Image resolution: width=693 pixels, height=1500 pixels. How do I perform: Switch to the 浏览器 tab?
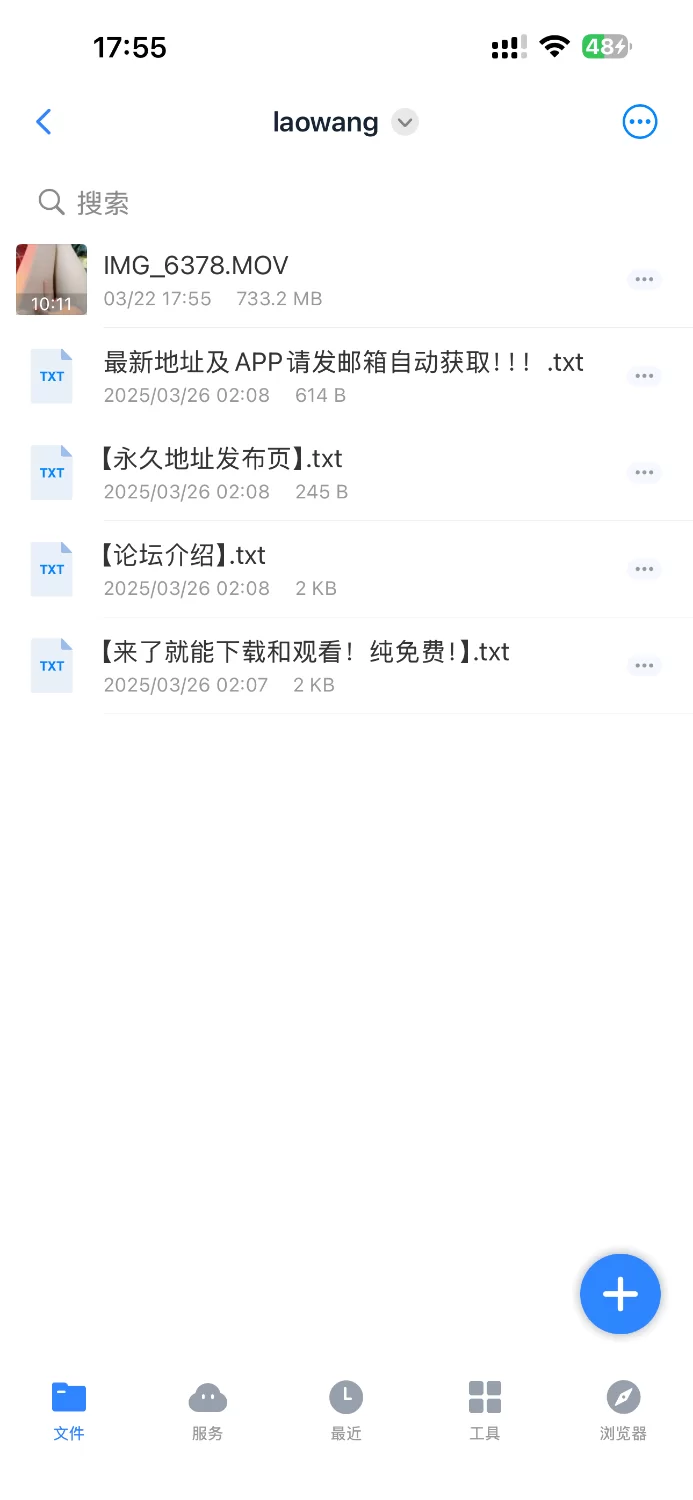(623, 1410)
